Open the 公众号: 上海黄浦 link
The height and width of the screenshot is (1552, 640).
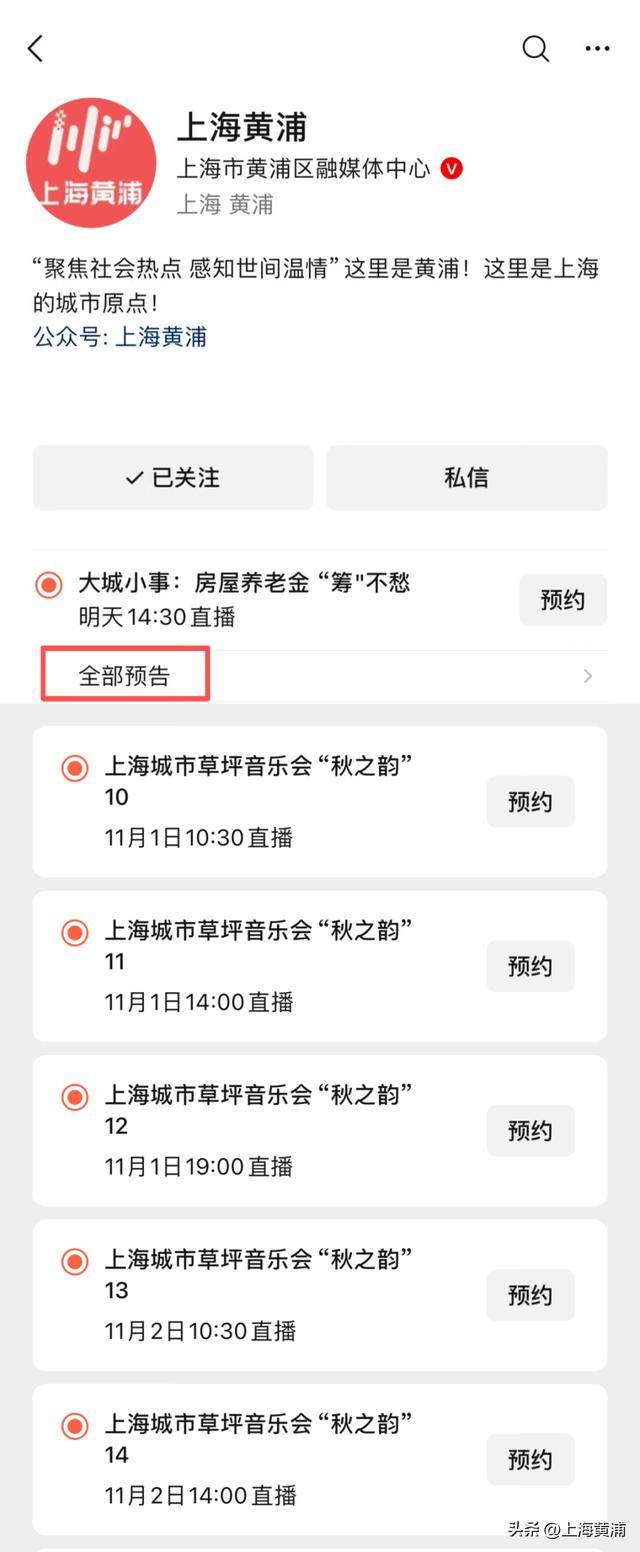(x=120, y=337)
